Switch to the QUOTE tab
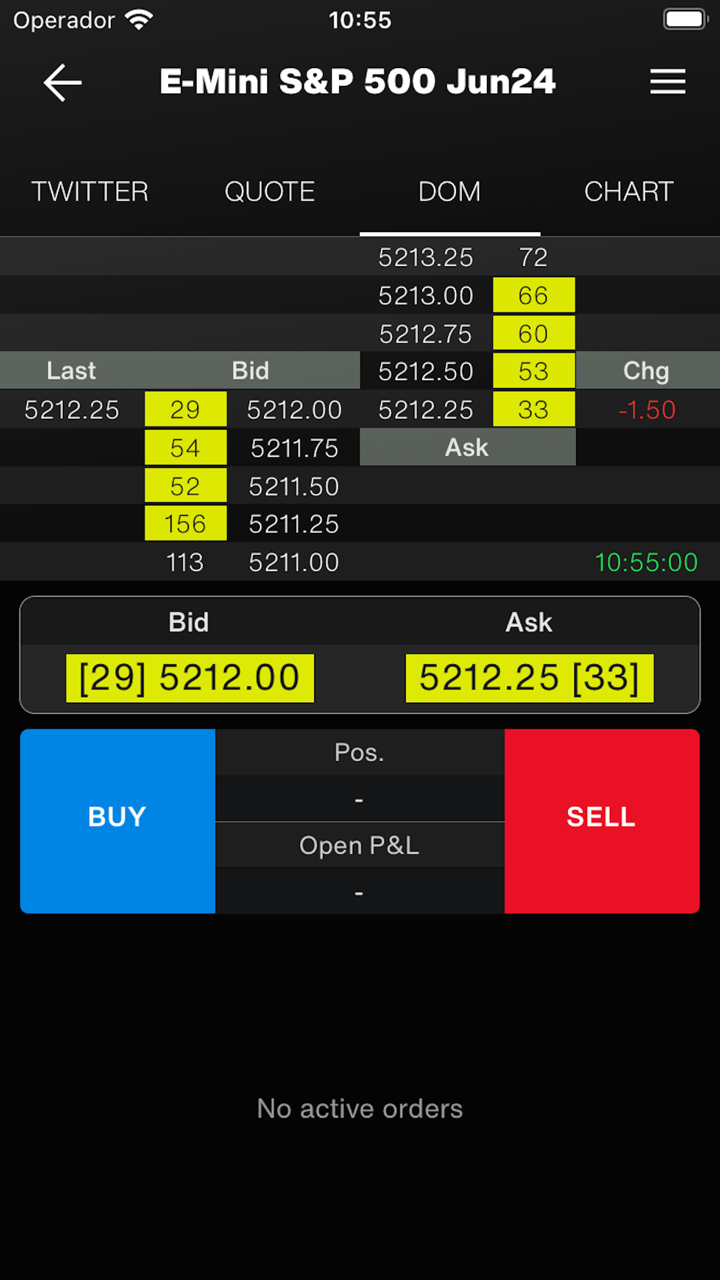 [270, 191]
